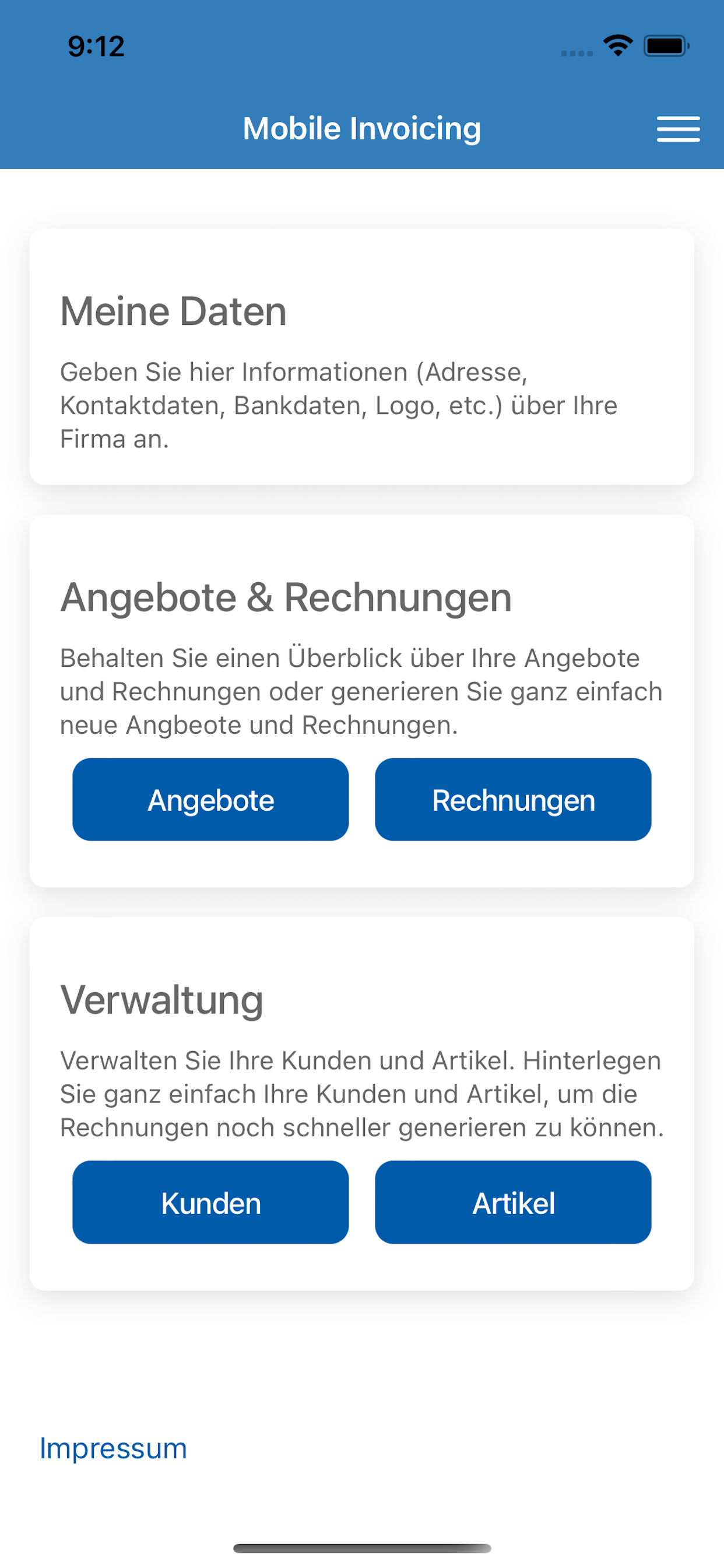Manage Kunden

pos(210,1202)
